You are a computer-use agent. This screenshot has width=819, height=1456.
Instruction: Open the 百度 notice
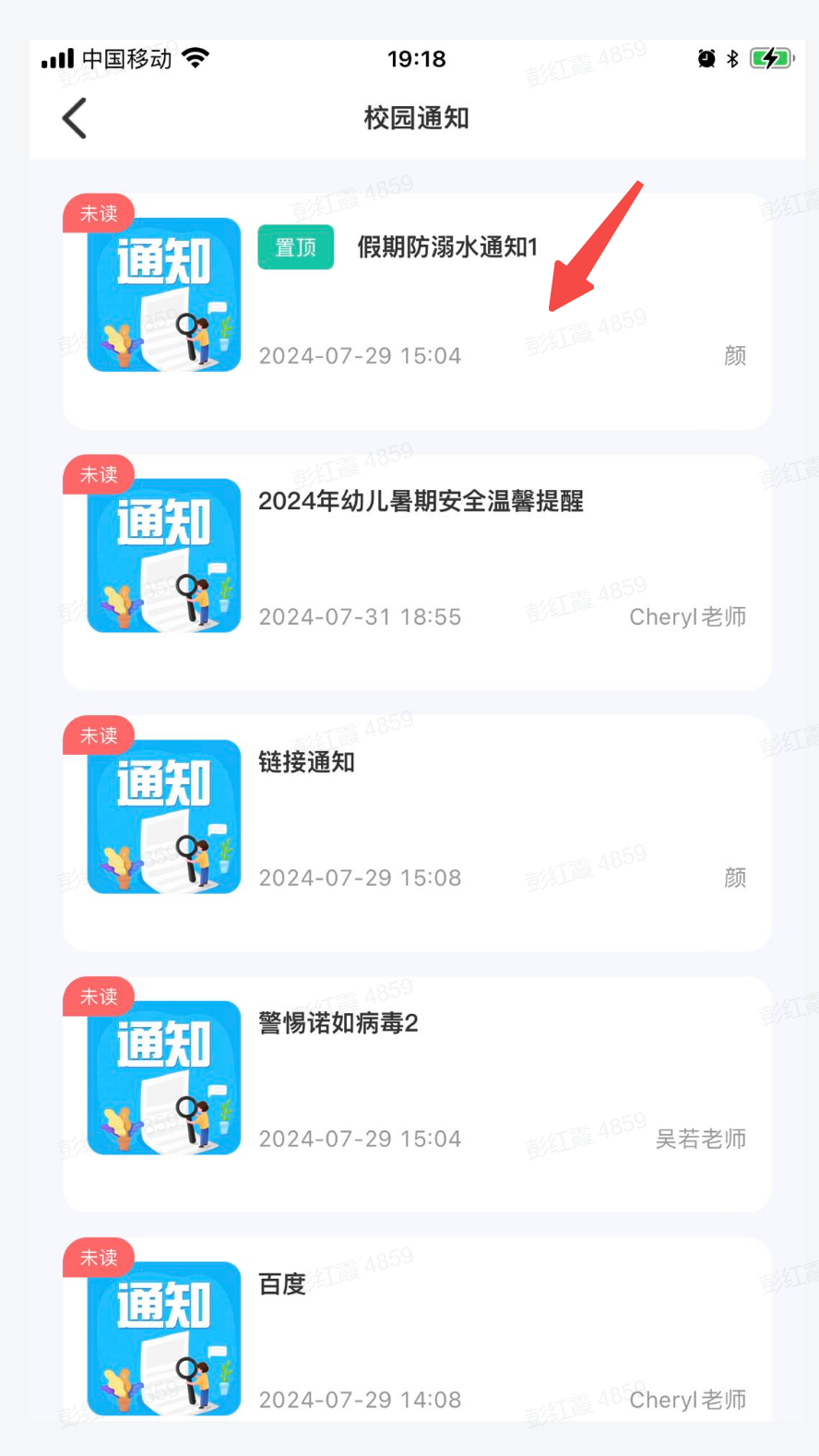tap(282, 1284)
